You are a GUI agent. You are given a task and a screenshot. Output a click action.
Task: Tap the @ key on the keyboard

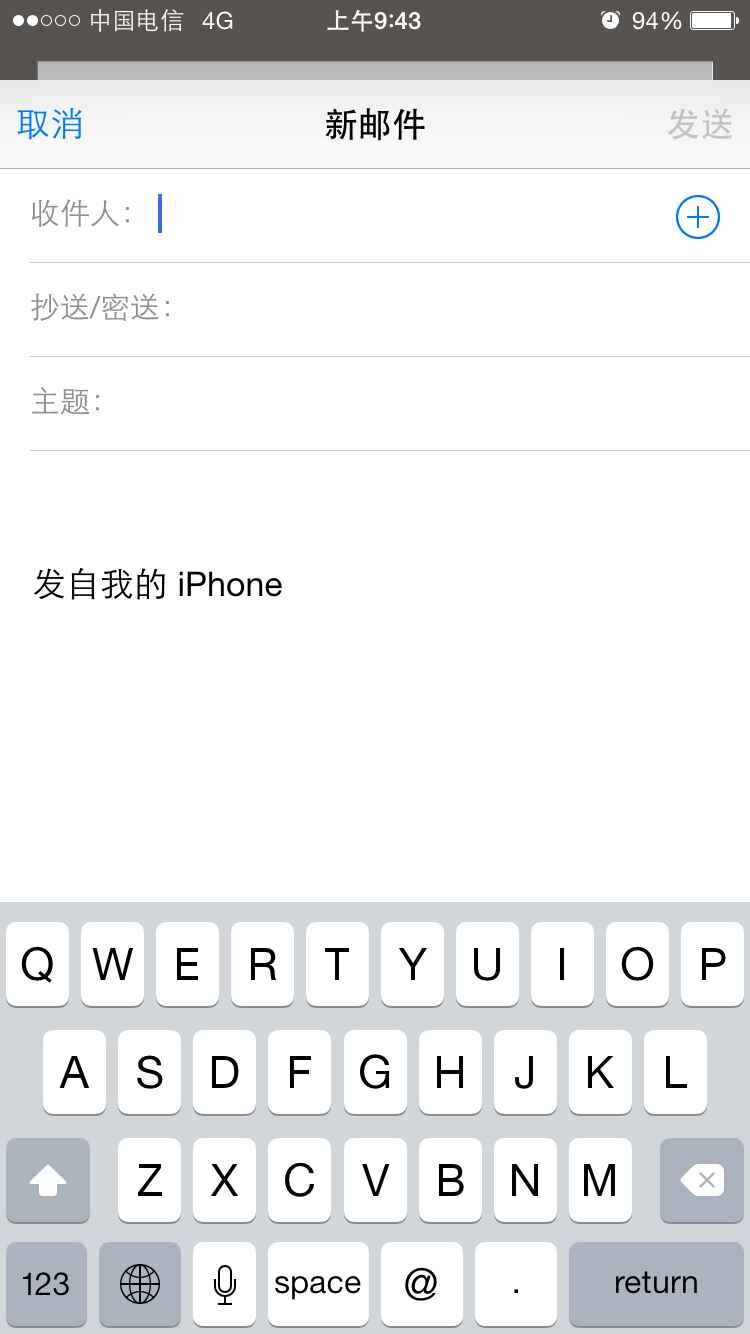tap(421, 1283)
